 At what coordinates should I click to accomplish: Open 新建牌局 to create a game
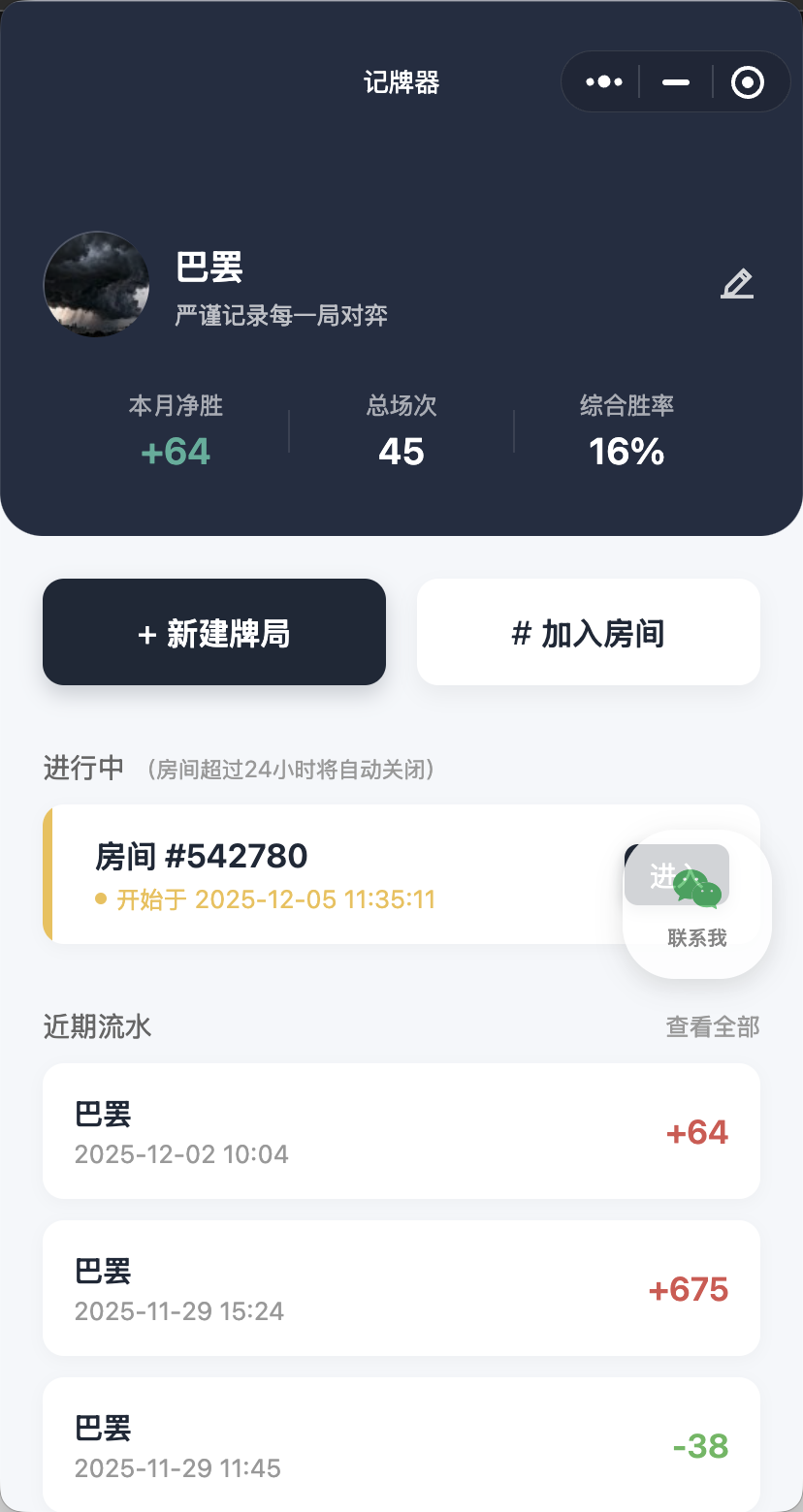point(214,632)
